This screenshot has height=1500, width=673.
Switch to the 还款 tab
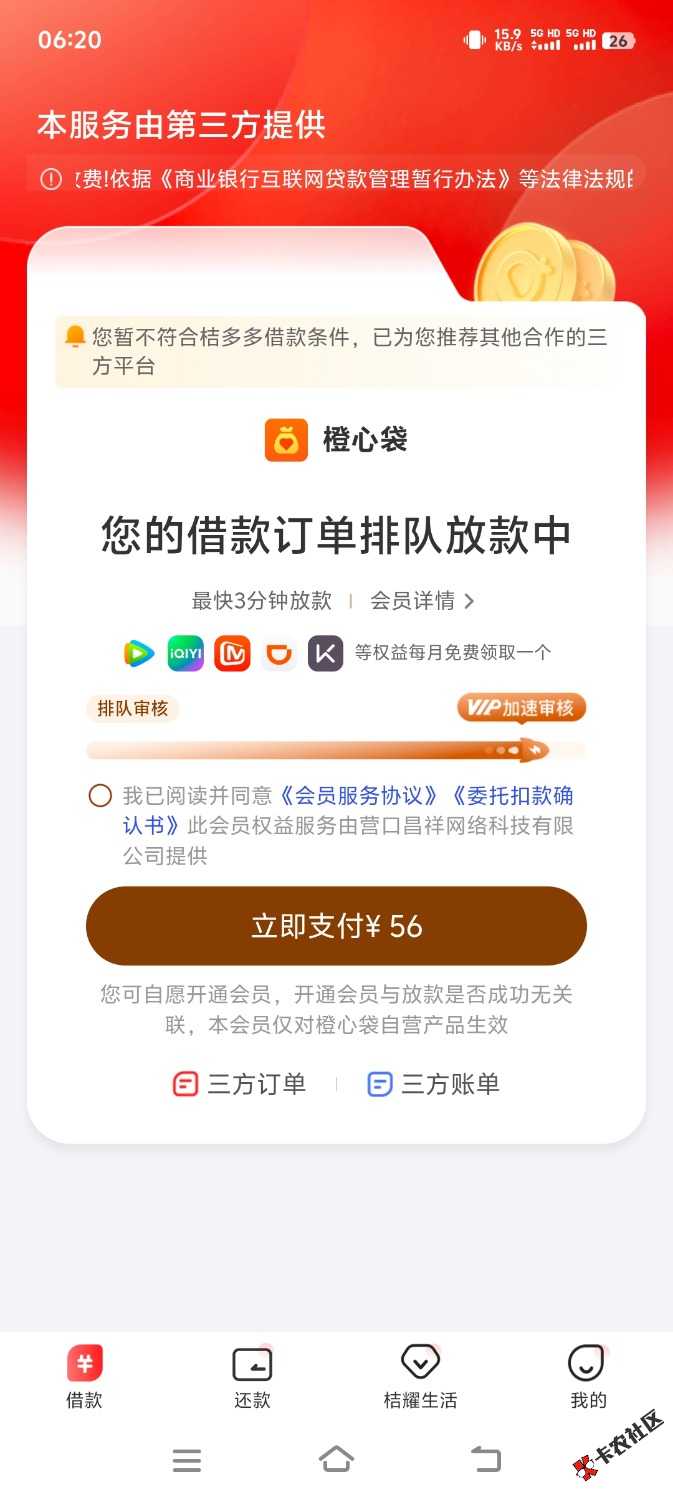(252, 1376)
